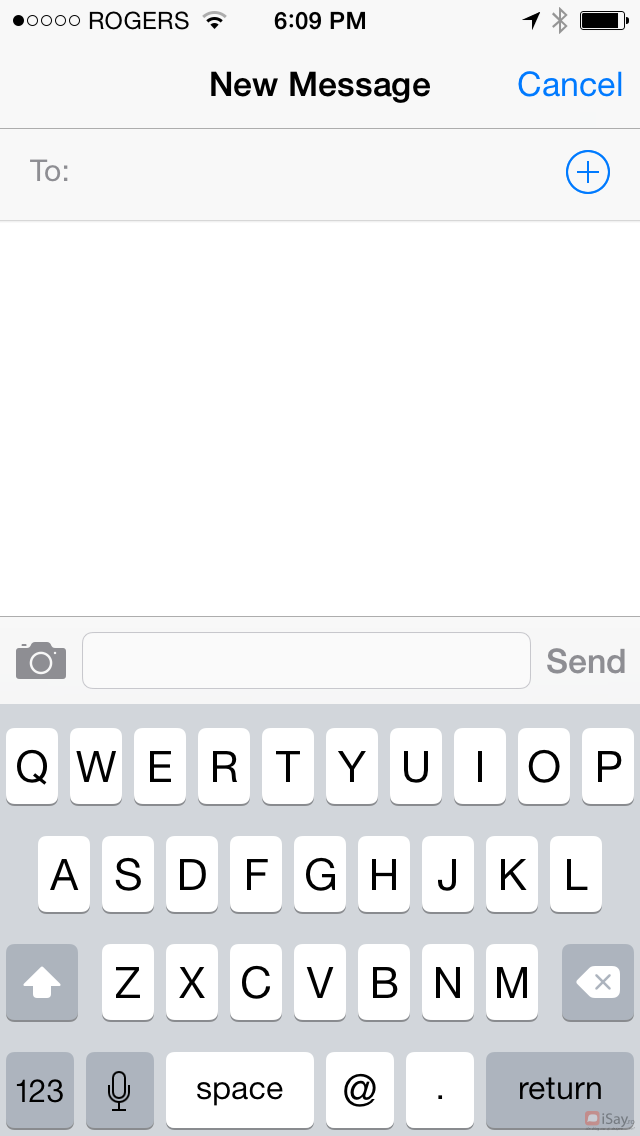The width and height of the screenshot is (640, 1136).
Task: Delete a character with the backspace key
Action: [598, 983]
